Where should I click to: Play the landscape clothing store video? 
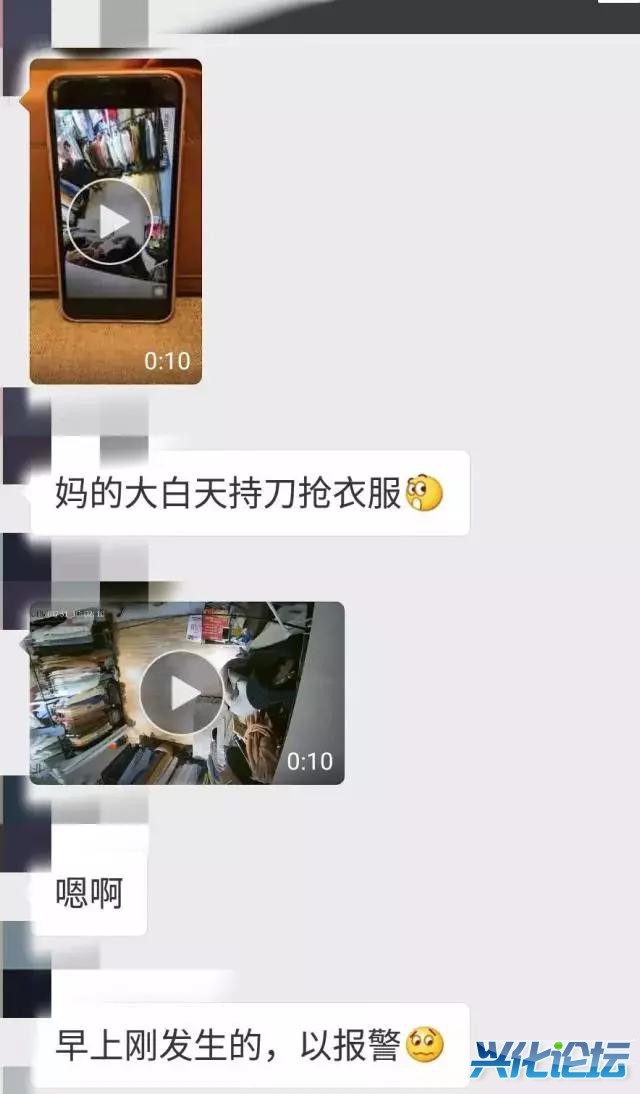tap(181, 692)
